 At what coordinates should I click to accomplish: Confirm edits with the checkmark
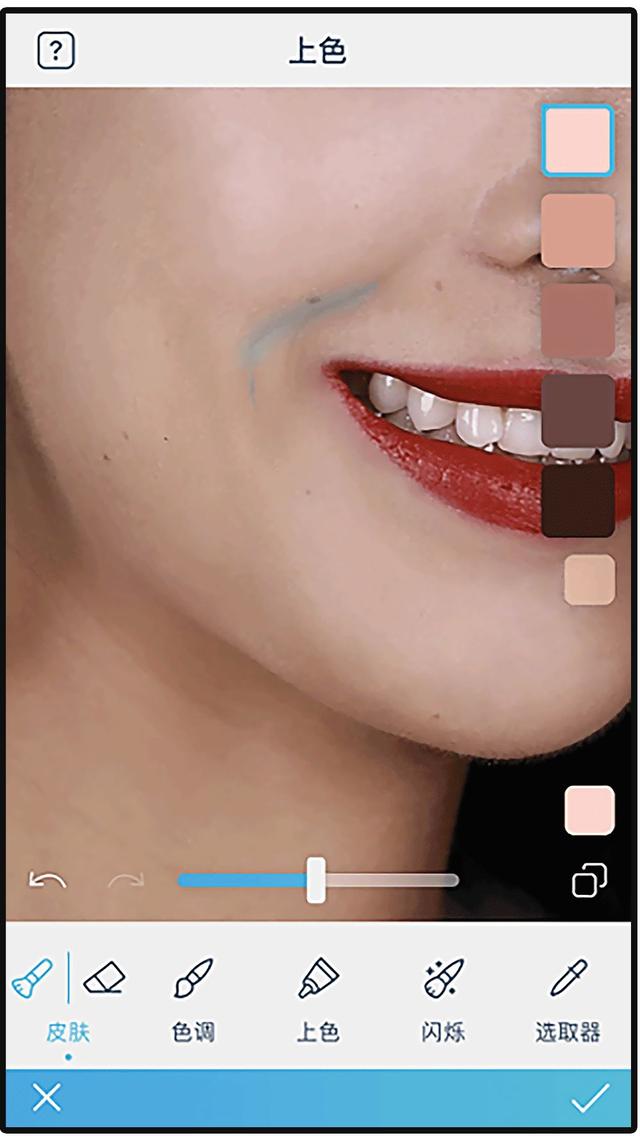(x=591, y=1097)
